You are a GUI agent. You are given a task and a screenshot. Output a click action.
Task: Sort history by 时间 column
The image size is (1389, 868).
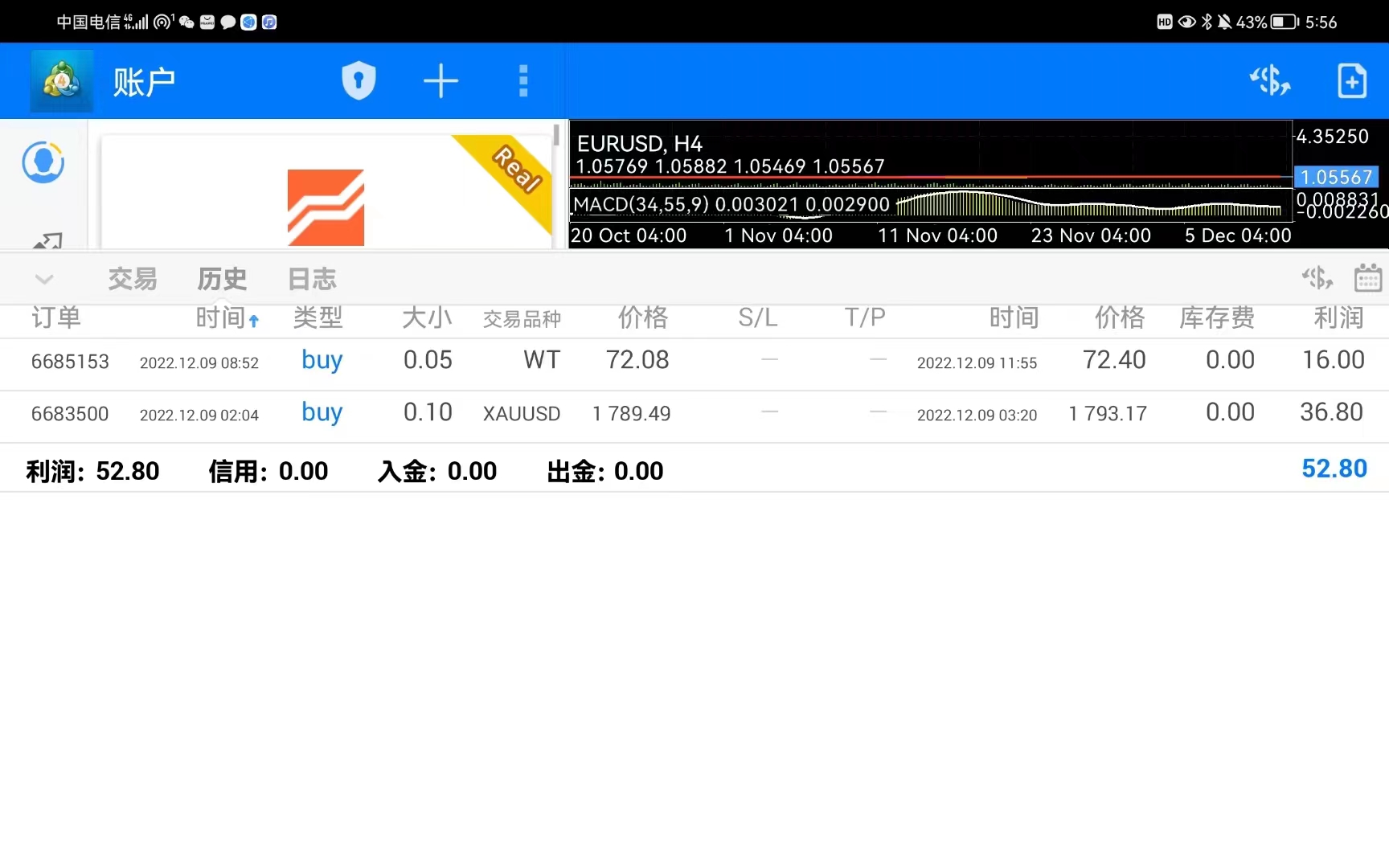point(227,318)
